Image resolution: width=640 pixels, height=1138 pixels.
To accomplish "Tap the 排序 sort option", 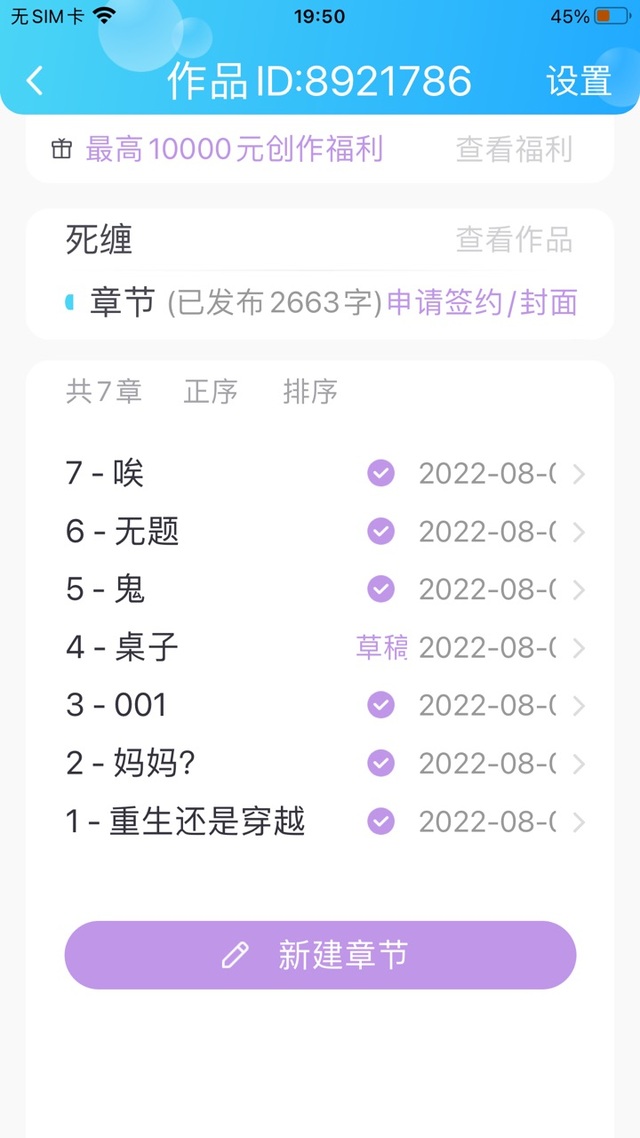I will pos(310,392).
